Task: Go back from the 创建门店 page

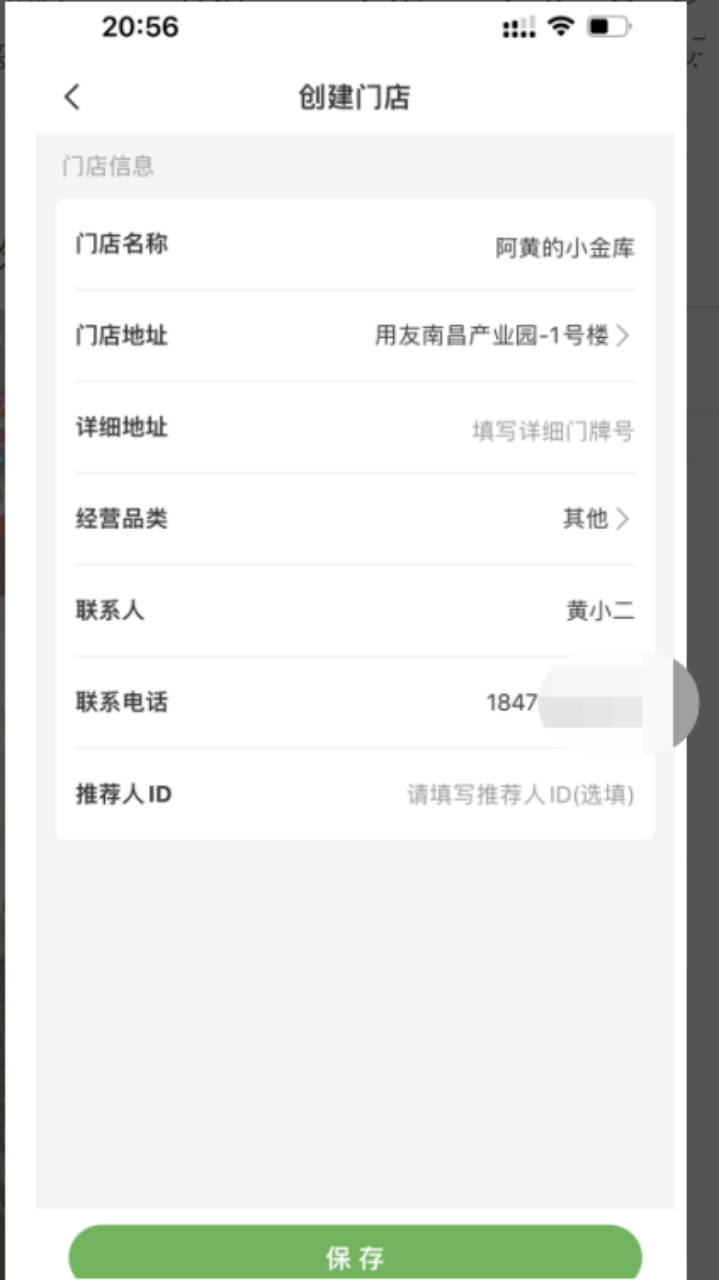Action: pyautogui.click(x=71, y=97)
